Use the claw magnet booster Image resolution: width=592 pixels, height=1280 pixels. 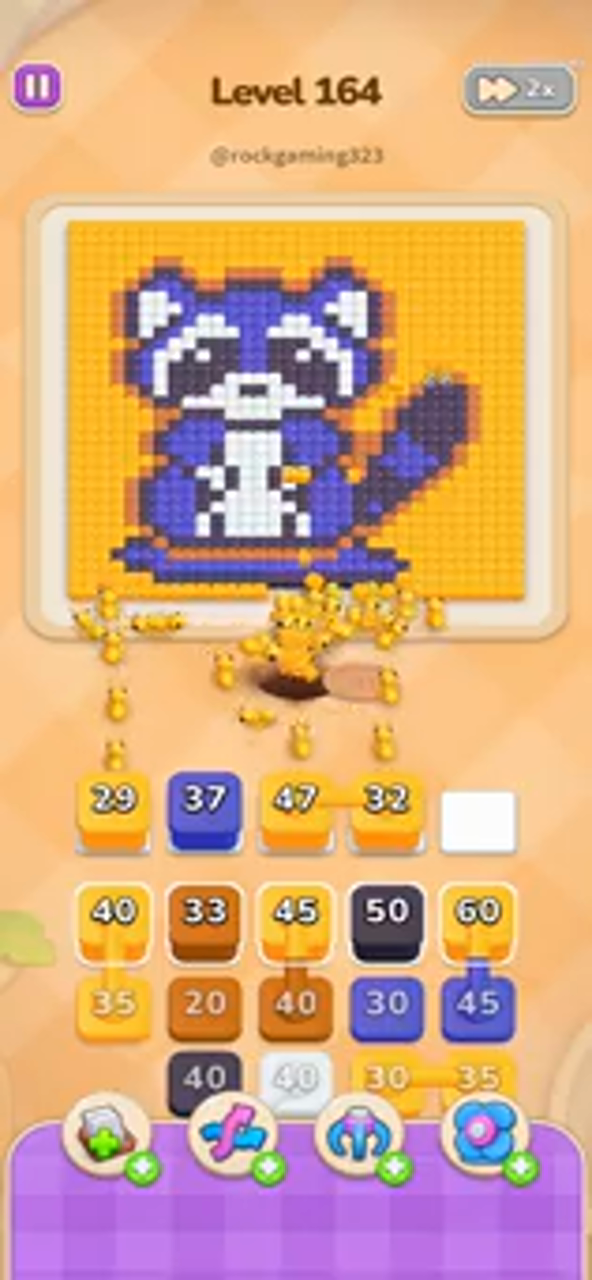click(x=360, y=1137)
